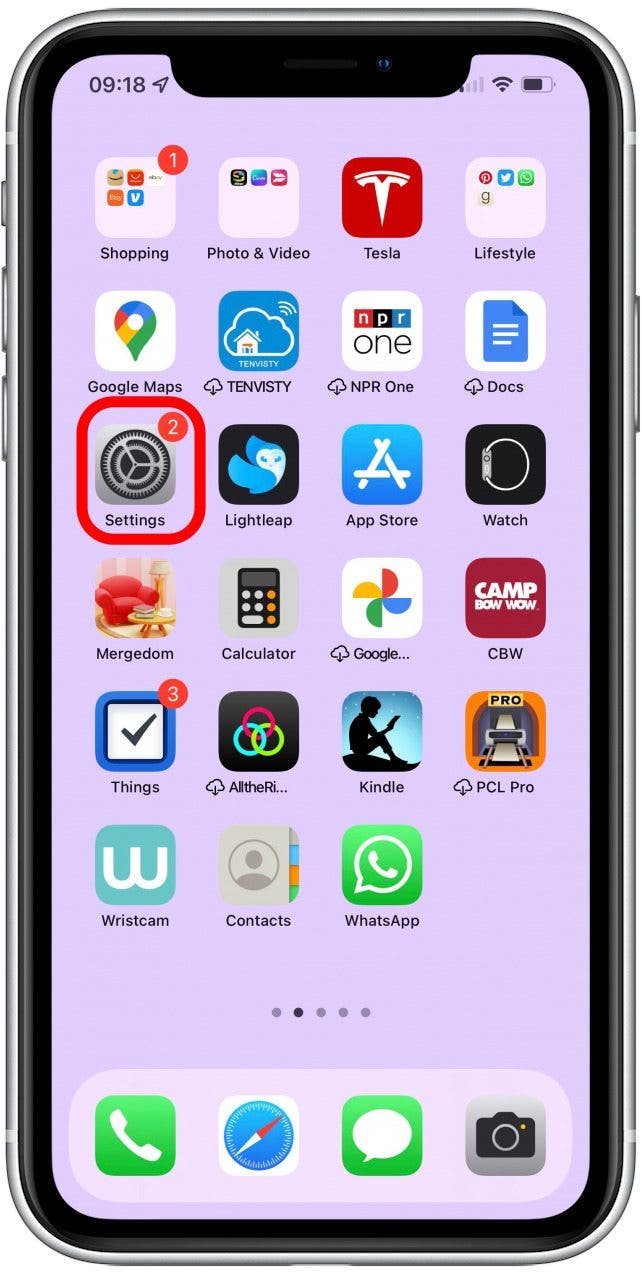Launch Safari from the dock

(x=258, y=1136)
